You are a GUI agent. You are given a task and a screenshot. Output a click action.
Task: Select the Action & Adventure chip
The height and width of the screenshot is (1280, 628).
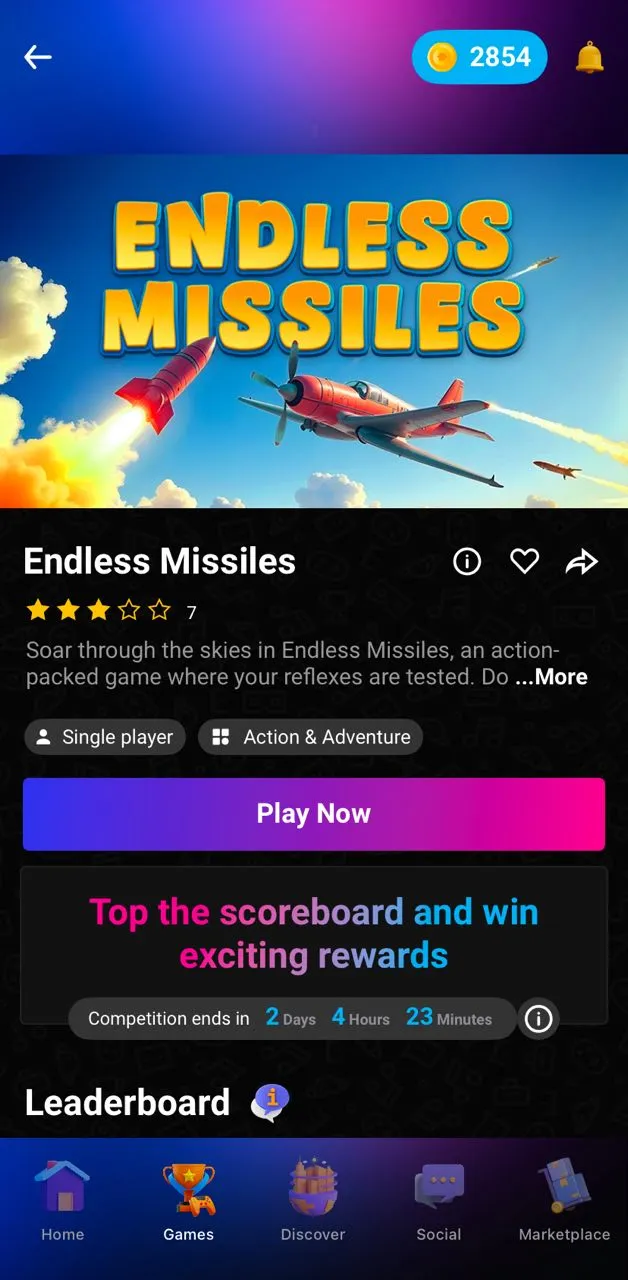[311, 737]
